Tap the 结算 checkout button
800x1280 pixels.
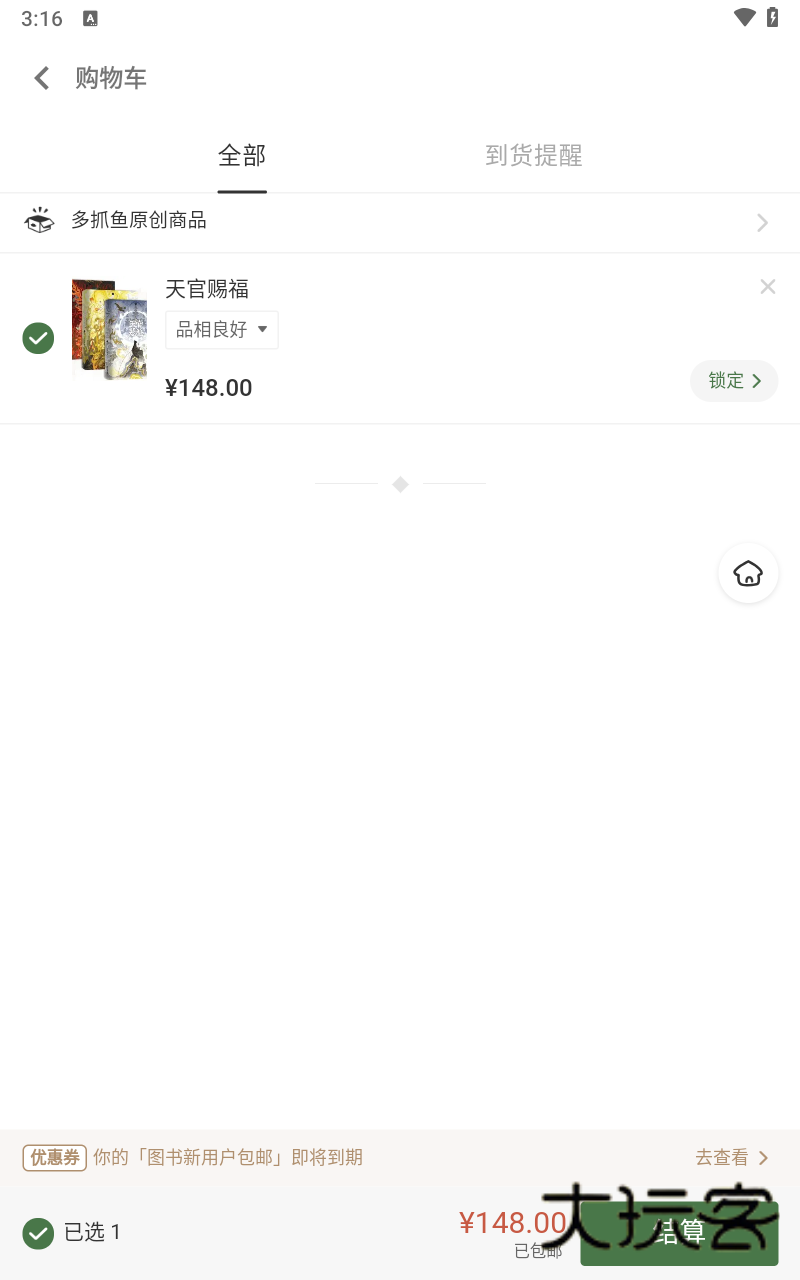tap(681, 1232)
